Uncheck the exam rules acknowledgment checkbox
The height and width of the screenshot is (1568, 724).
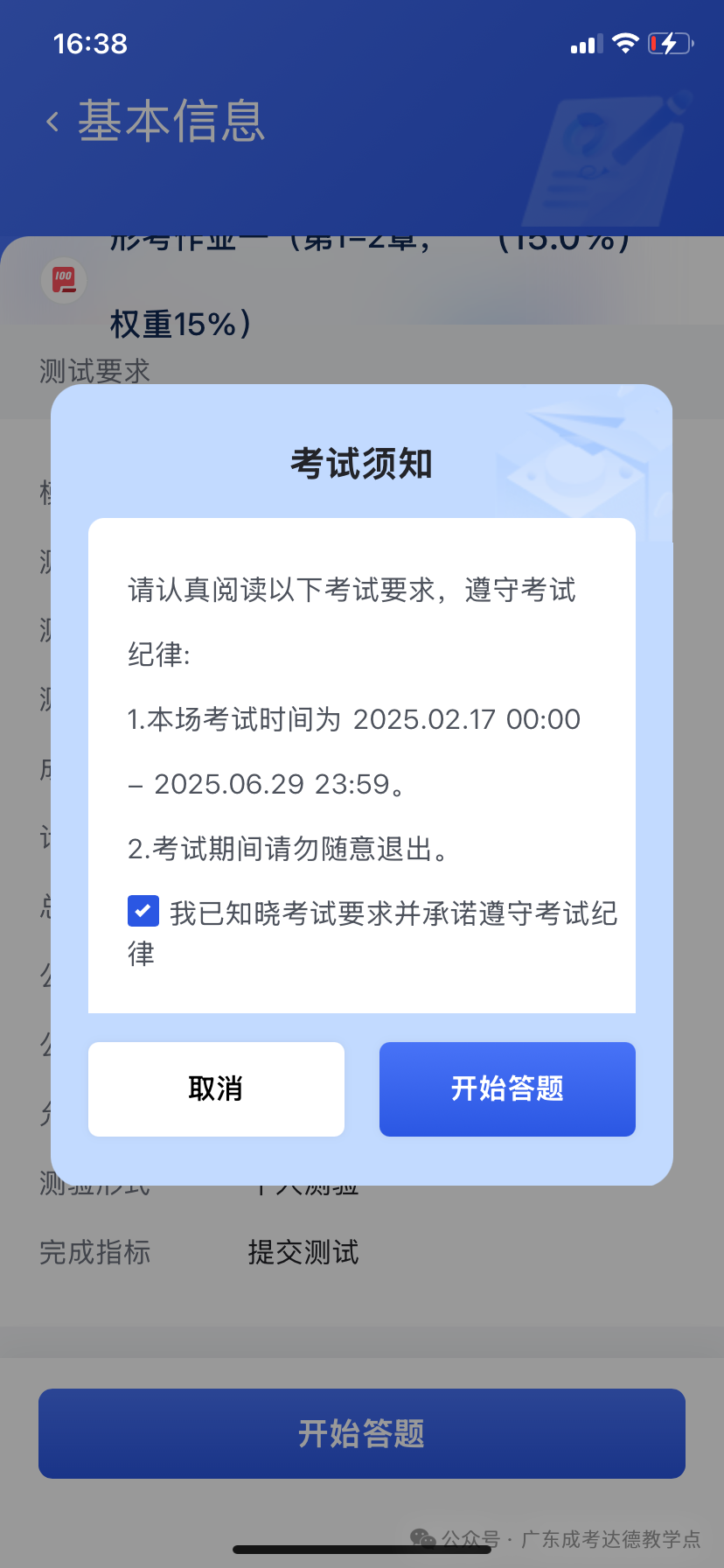coord(143,911)
